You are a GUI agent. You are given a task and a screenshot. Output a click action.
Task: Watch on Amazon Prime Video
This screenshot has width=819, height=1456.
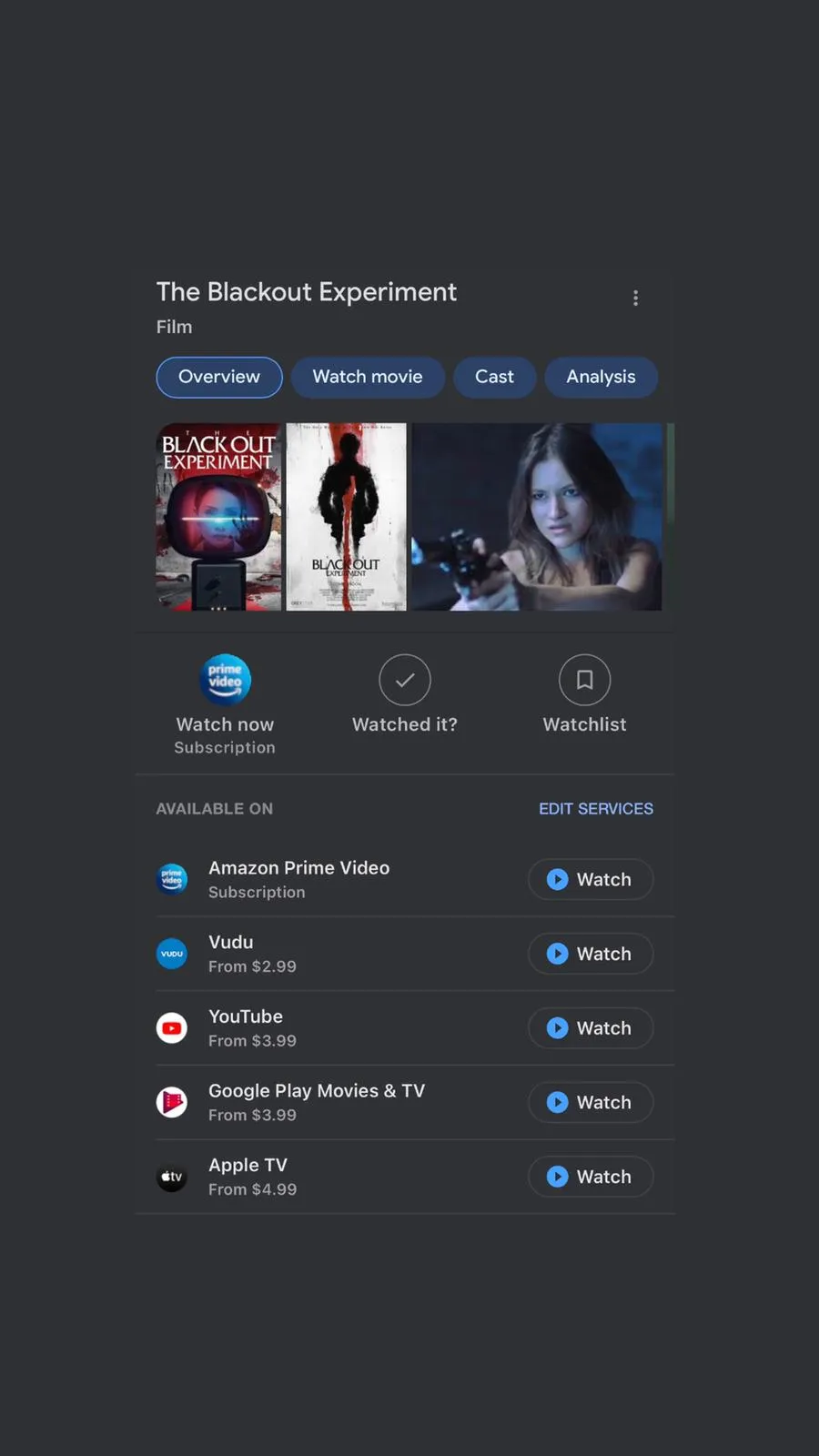(x=591, y=880)
